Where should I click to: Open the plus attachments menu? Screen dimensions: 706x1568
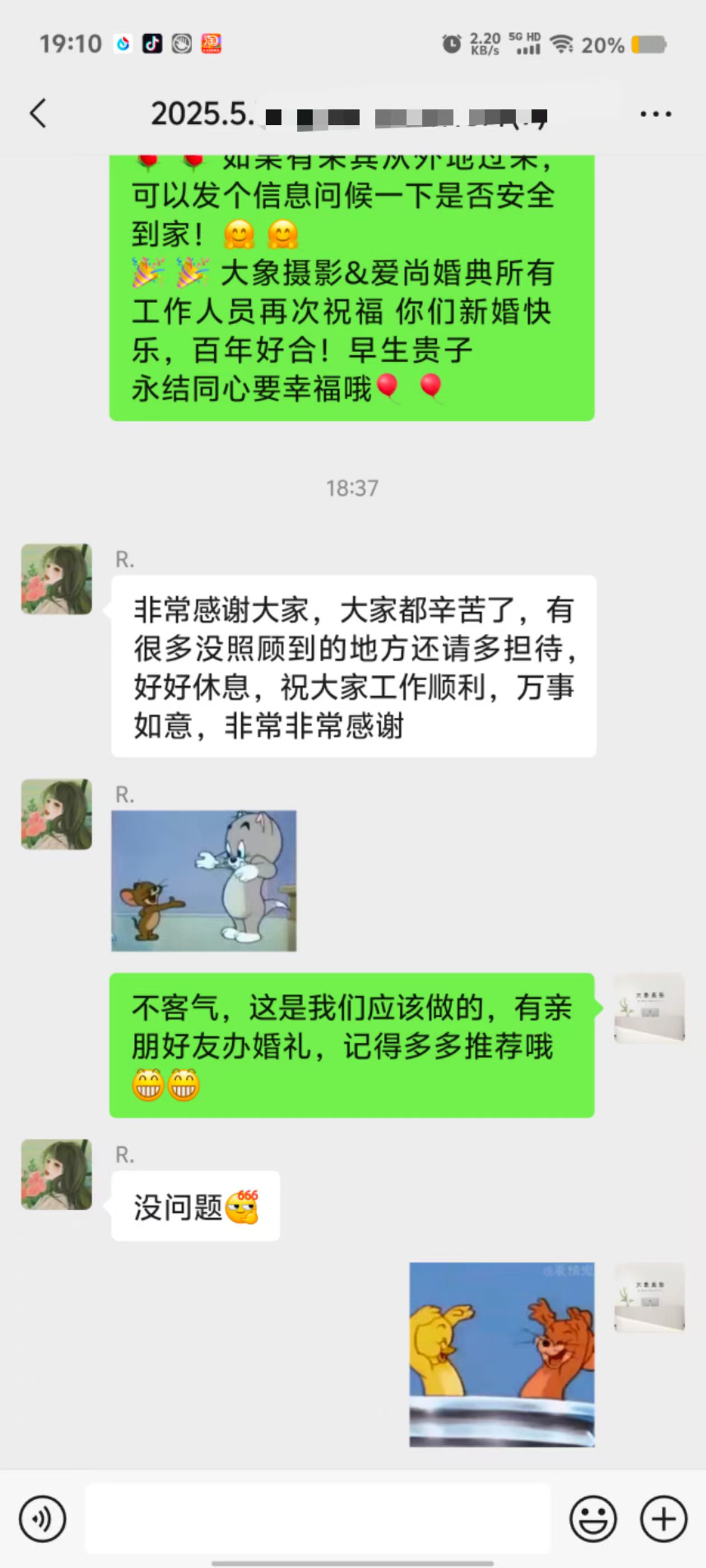click(x=663, y=1519)
